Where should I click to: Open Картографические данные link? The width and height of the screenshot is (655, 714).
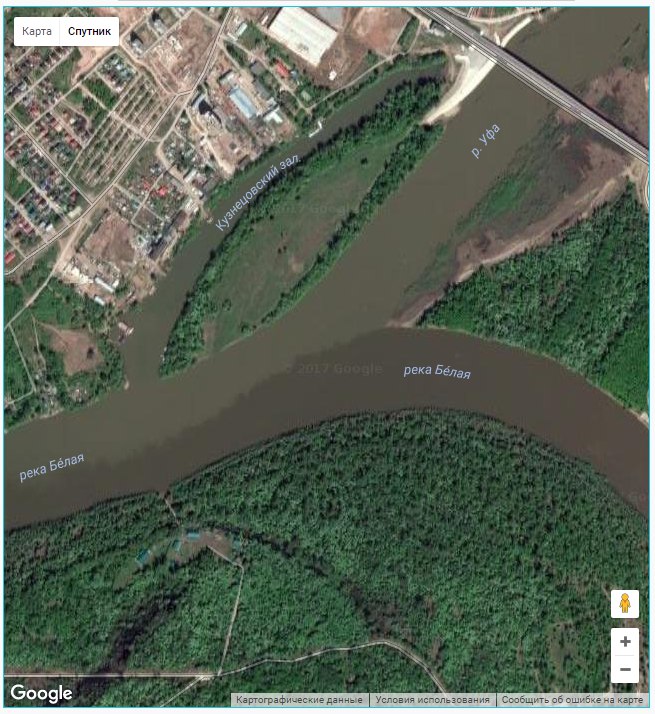click(x=300, y=700)
